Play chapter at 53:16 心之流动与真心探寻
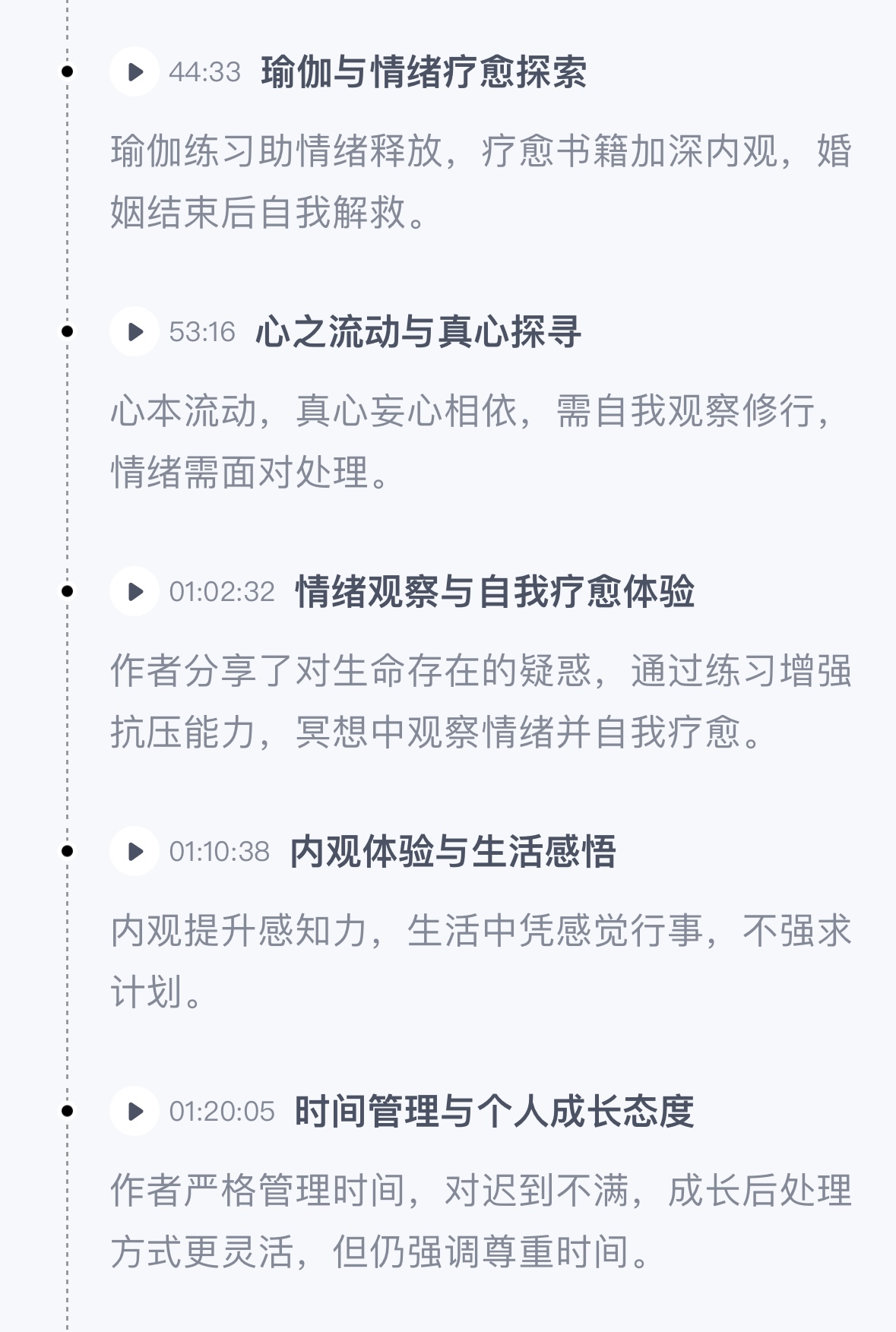896x1332 pixels. pyautogui.click(x=135, y=332)
